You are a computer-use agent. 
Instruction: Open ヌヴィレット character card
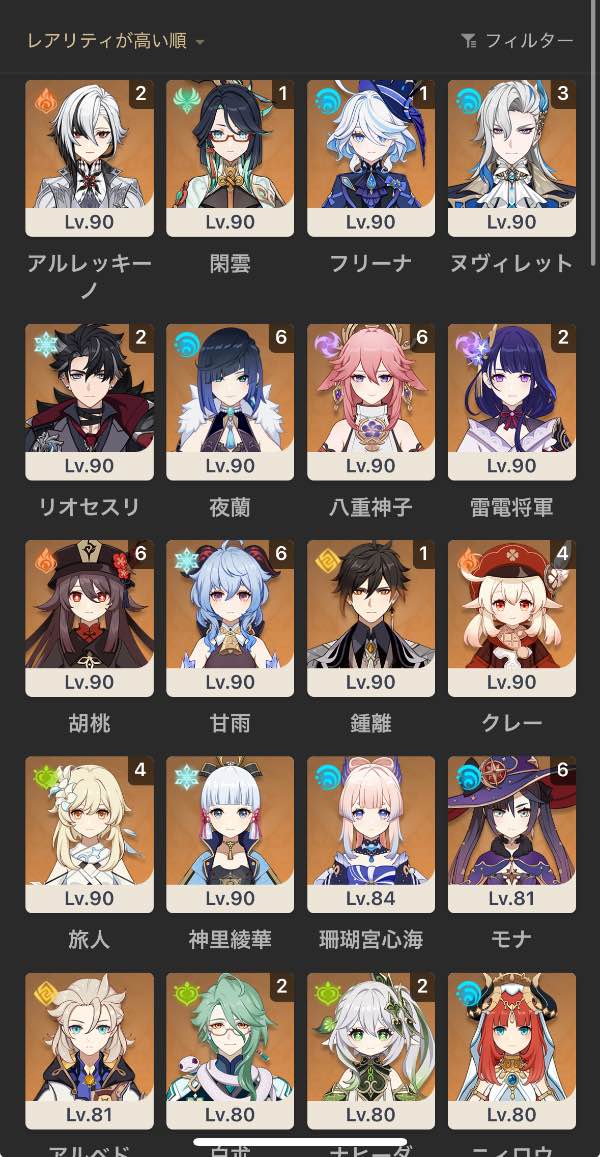click(512, 158)
